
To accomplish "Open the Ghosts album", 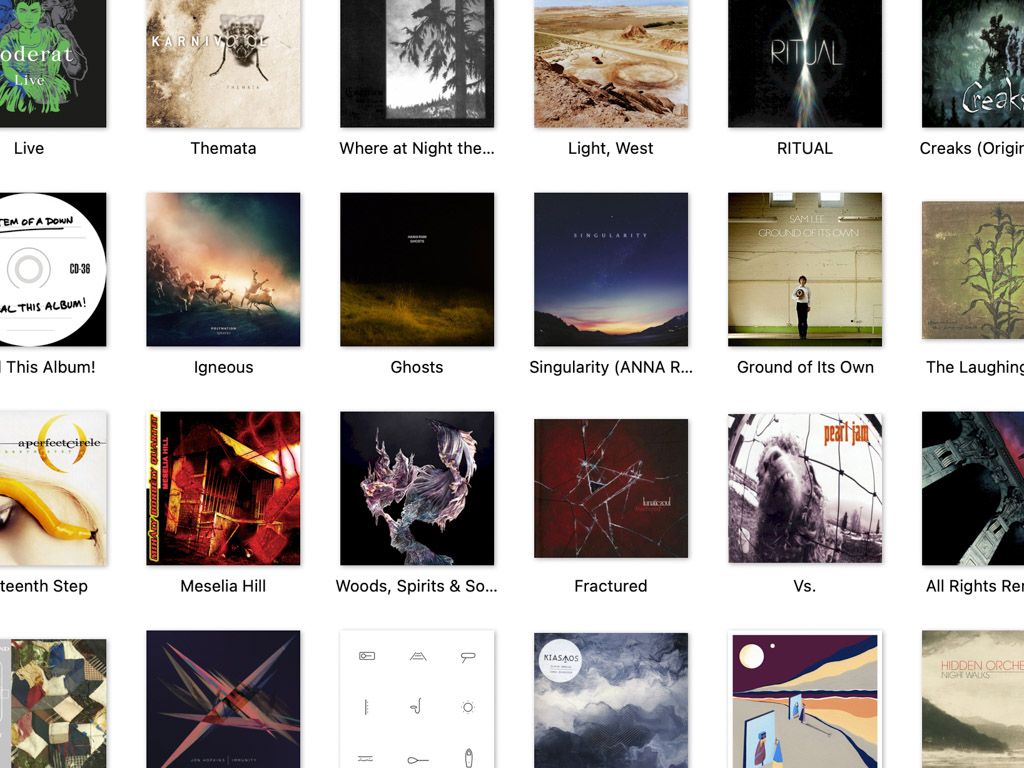I will [417, 269].
